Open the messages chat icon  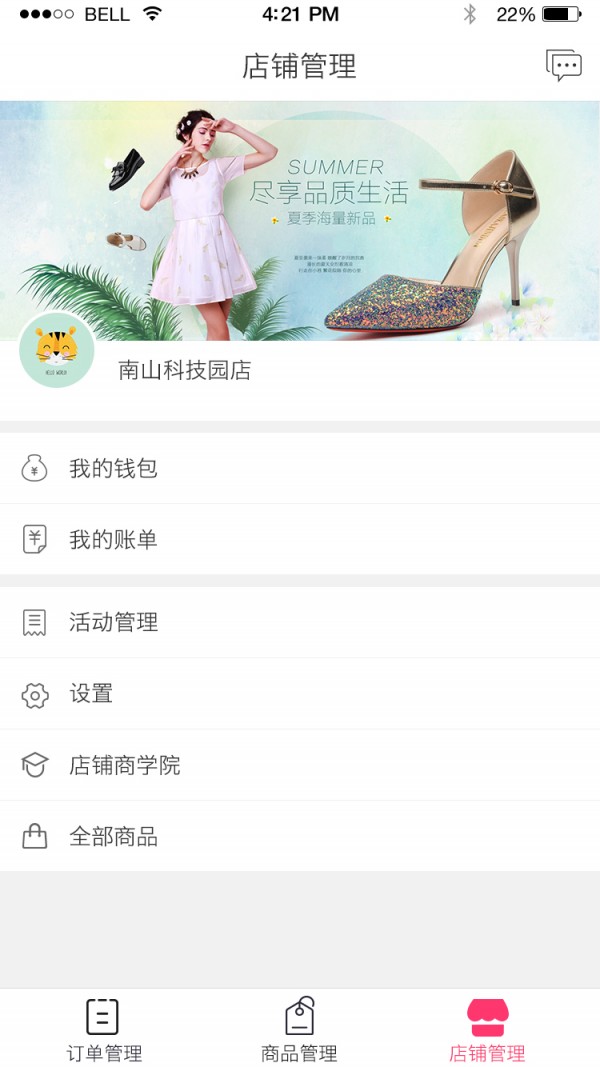click(x=563, y=66)
